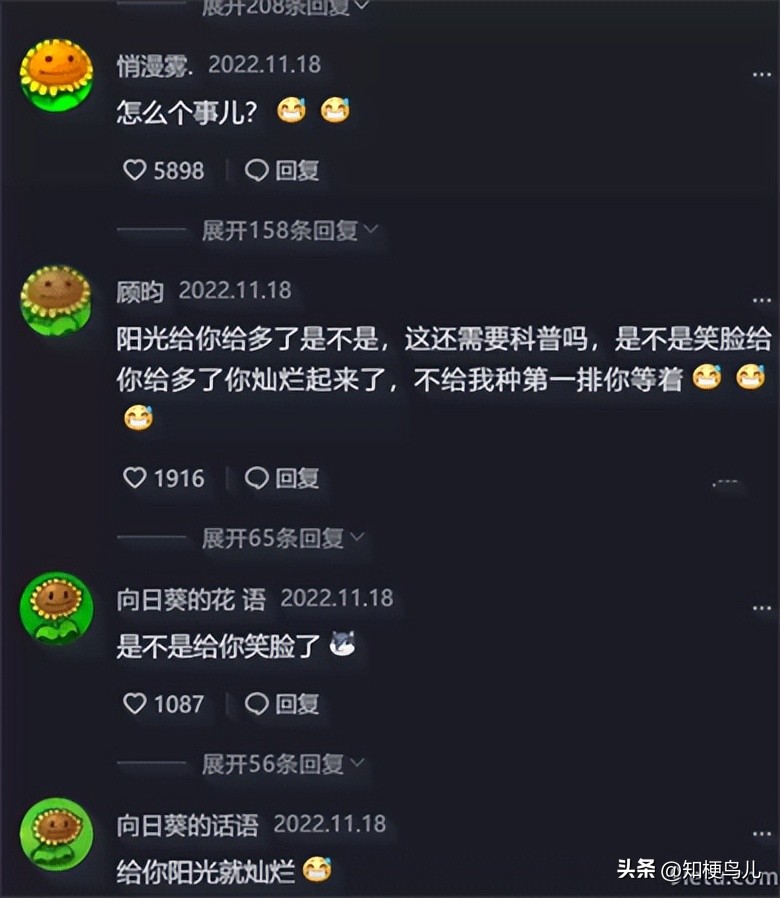Like 悄漫雾's comment with 5898 likes
The image size is (780, 898).
click(x=135, y=171)
